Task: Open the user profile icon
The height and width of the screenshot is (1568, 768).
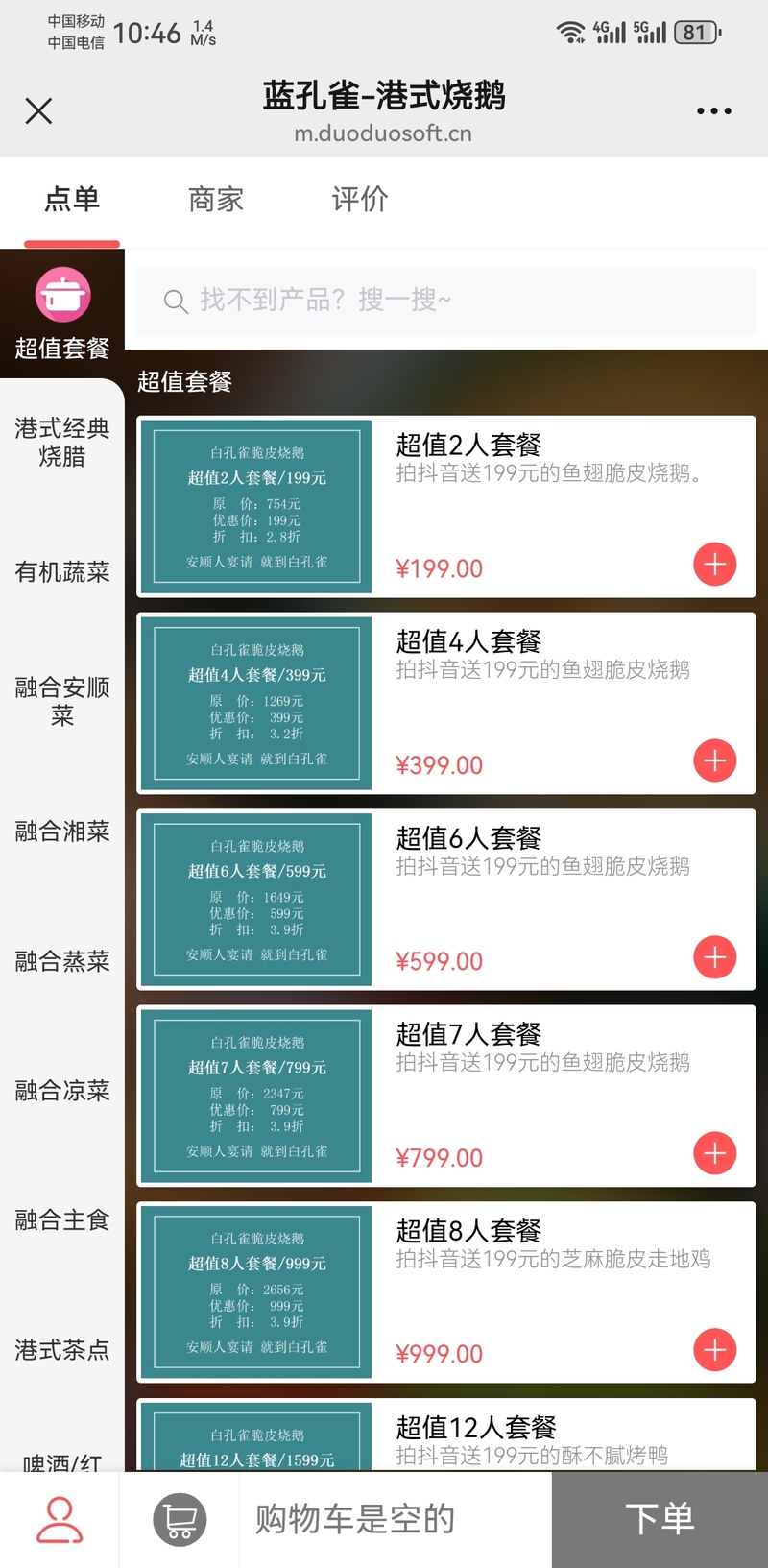Action: click(60, 1520)
